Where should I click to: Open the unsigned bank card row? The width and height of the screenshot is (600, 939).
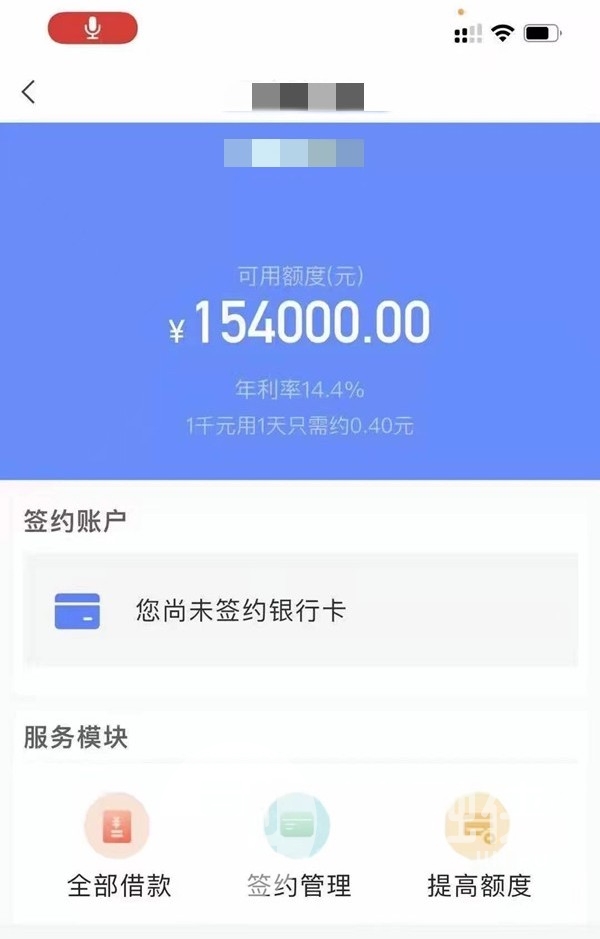click(x=300, y=610)
